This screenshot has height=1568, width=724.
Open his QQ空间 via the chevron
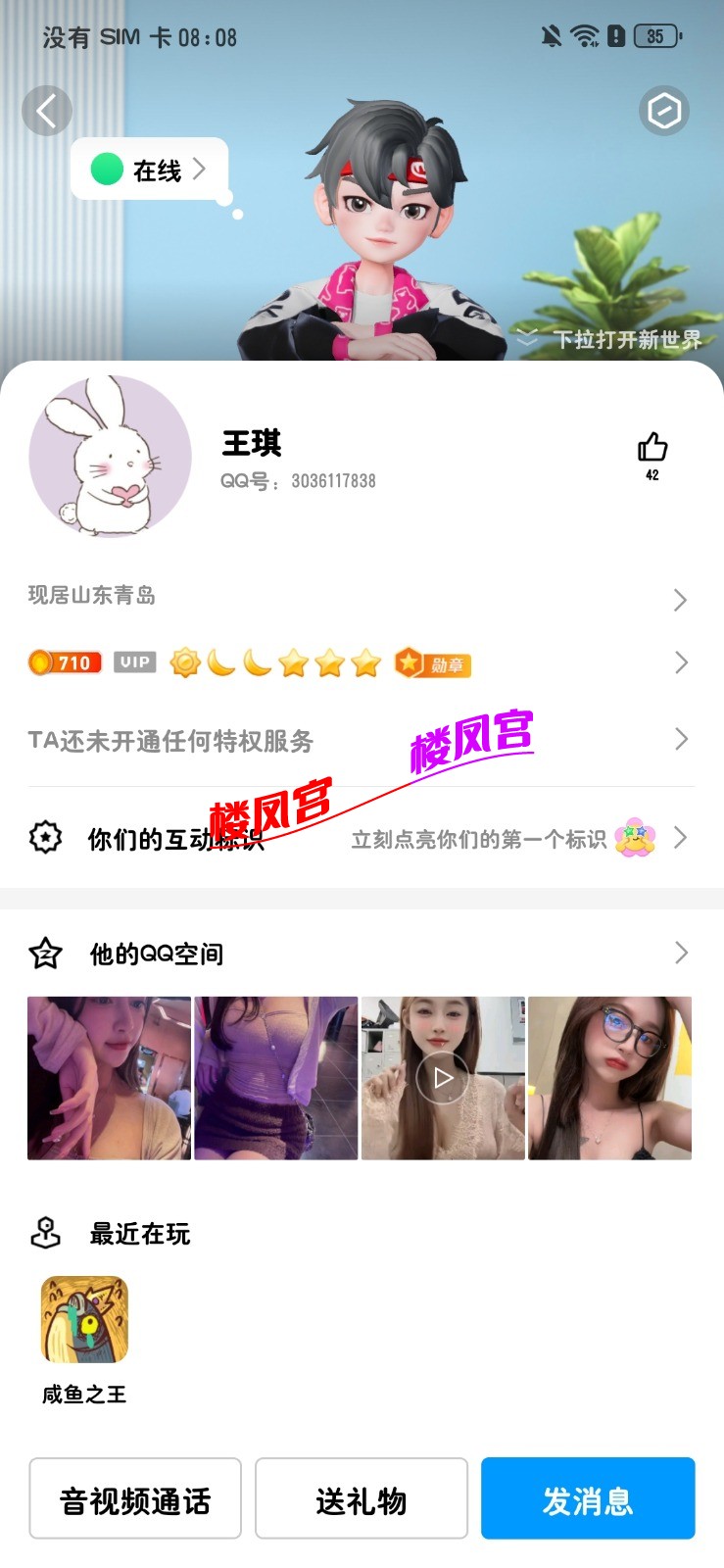[681, 952]
